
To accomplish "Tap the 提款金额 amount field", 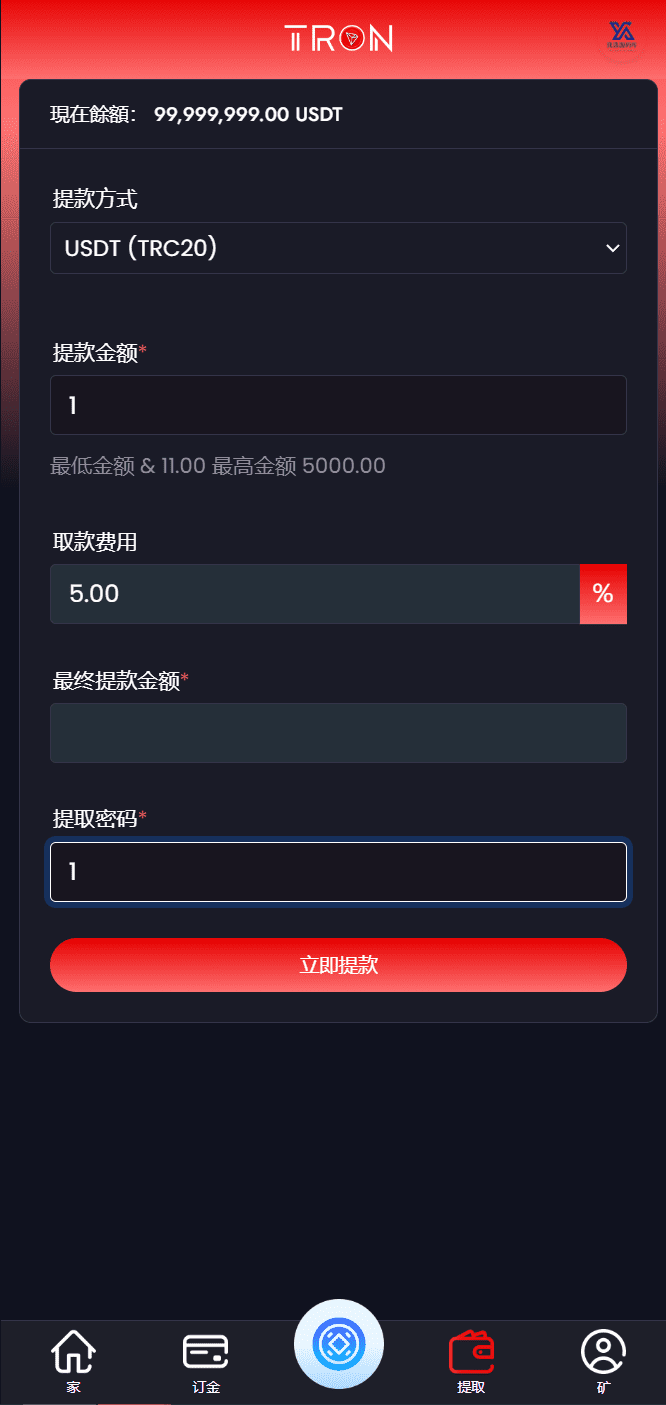I will (x=338, y=405).
